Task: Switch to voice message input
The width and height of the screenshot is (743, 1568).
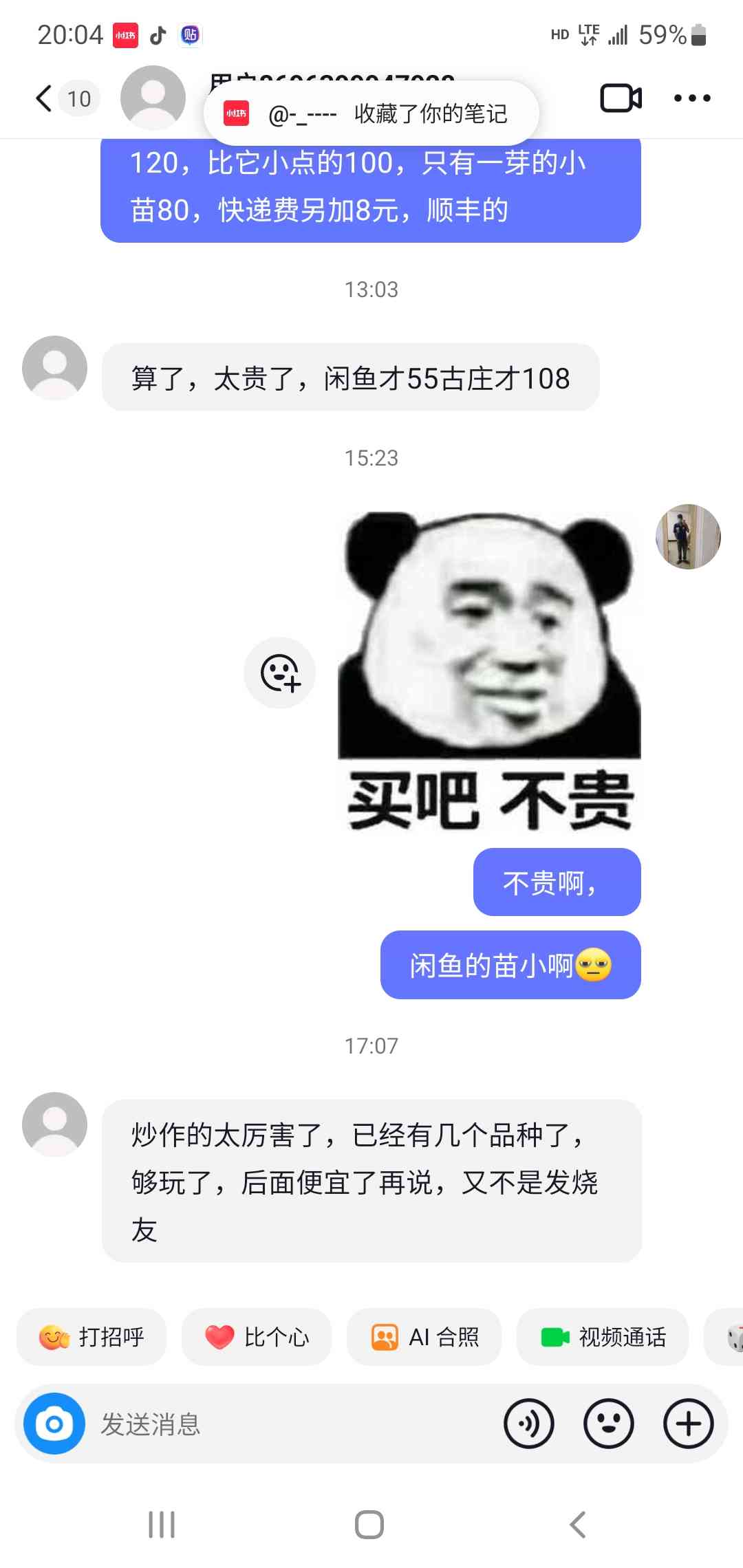Action: click(529, 1424)
